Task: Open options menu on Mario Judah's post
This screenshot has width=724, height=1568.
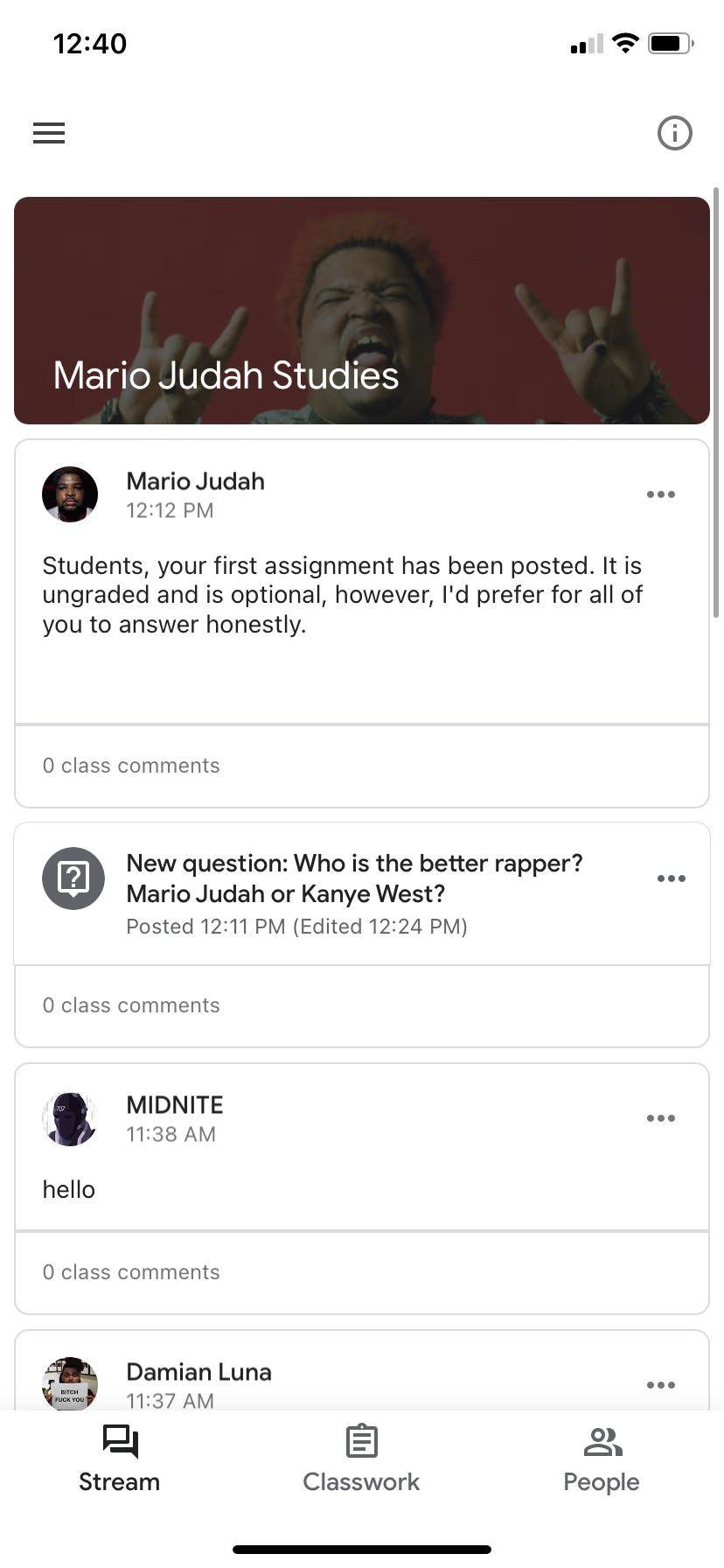Action: pyautogui.click(x=661, y=494)
